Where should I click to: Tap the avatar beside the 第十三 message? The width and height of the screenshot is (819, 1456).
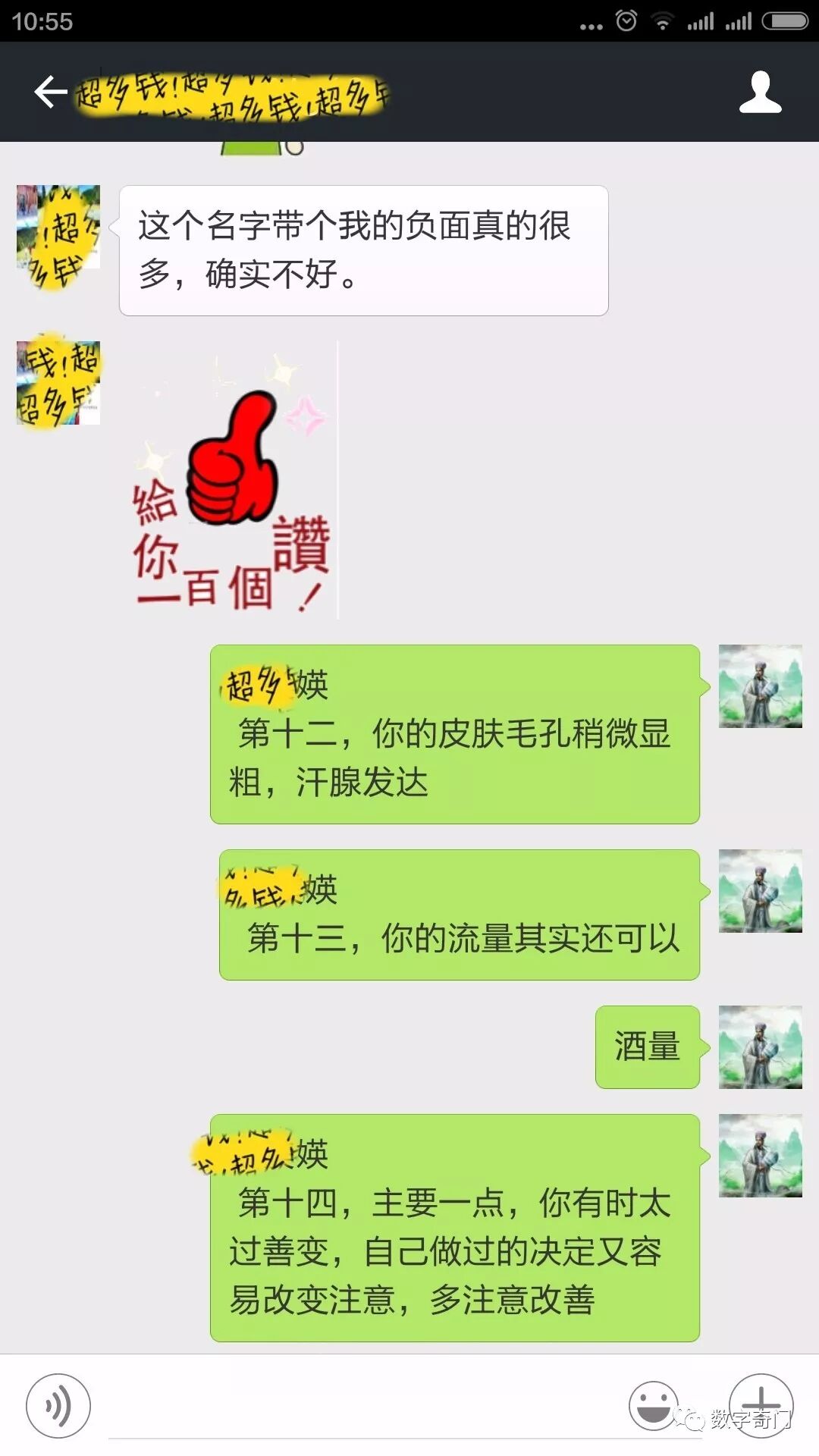point(760,891)
